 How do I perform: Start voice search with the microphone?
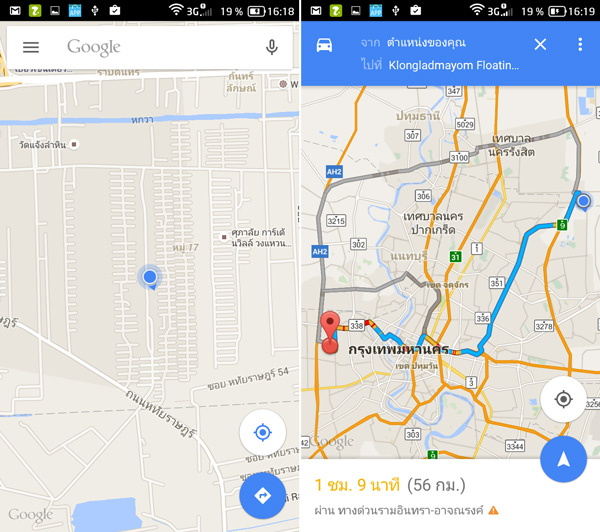coord(271,47)
